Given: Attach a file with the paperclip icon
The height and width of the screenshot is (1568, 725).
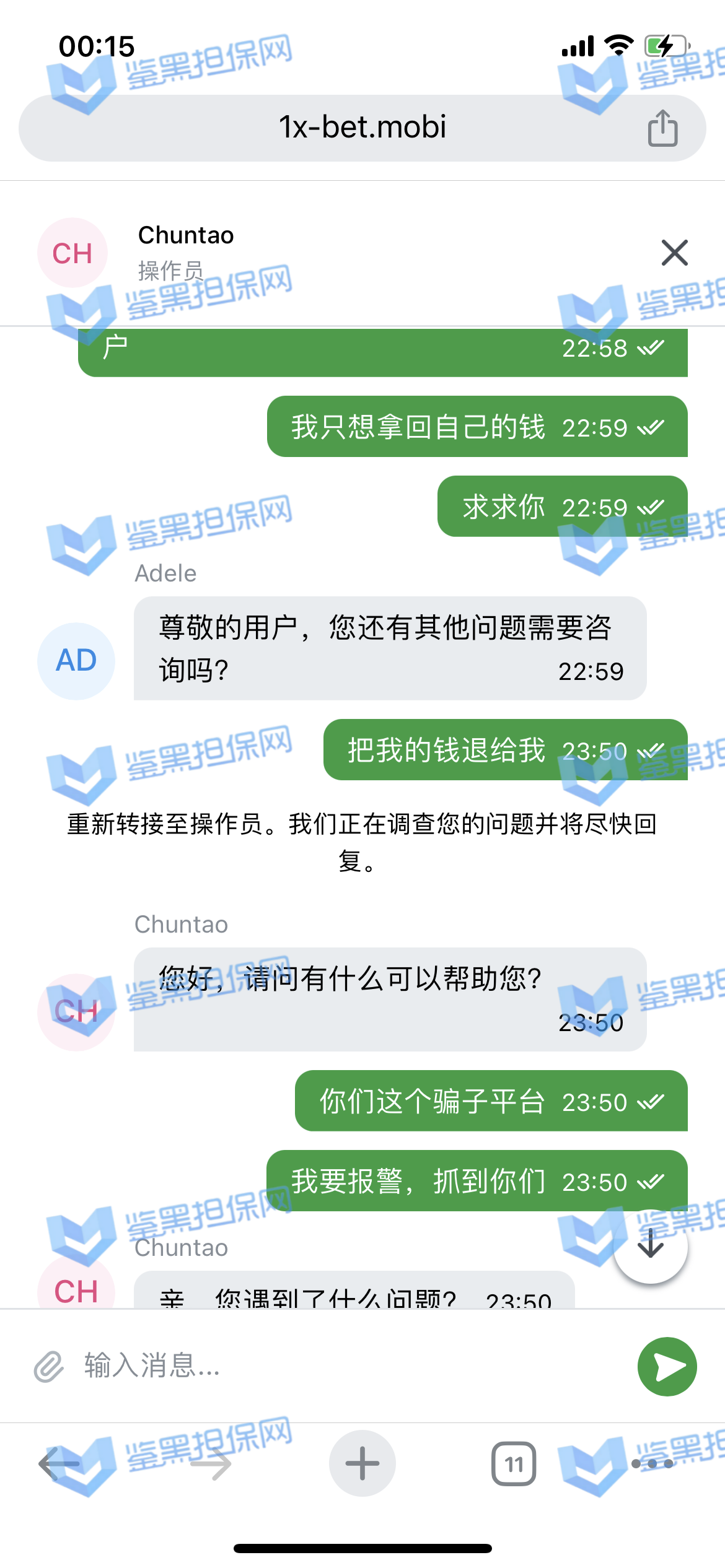Looking at the screenshot, I should [x=49, y=1366].
